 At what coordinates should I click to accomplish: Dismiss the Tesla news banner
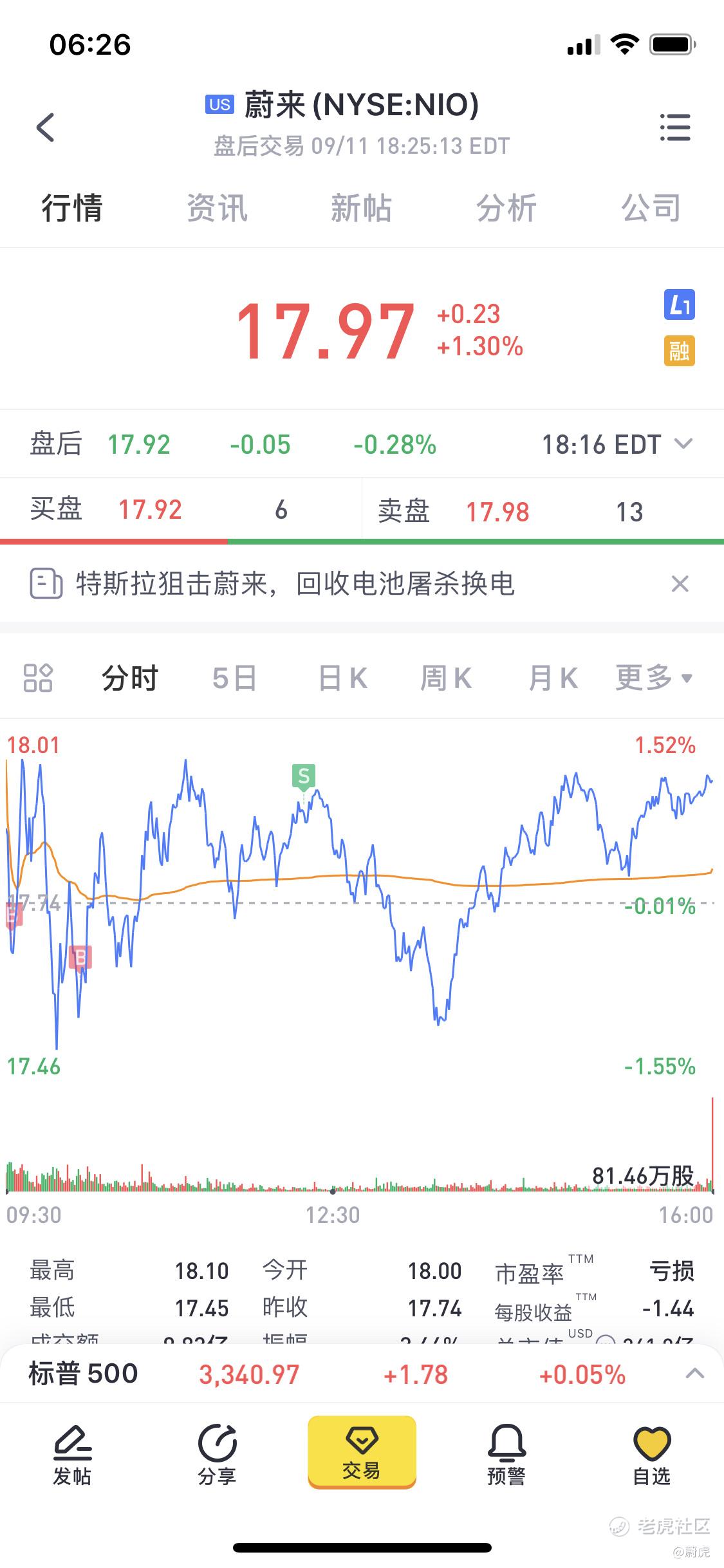(680, 584)
